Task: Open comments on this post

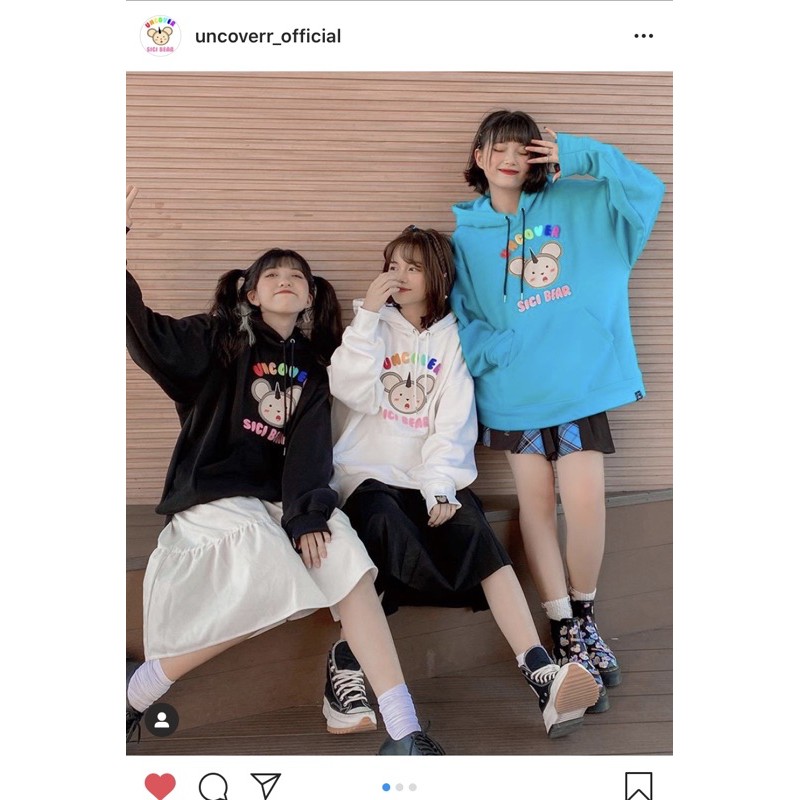Action: (x=213, y=786)
